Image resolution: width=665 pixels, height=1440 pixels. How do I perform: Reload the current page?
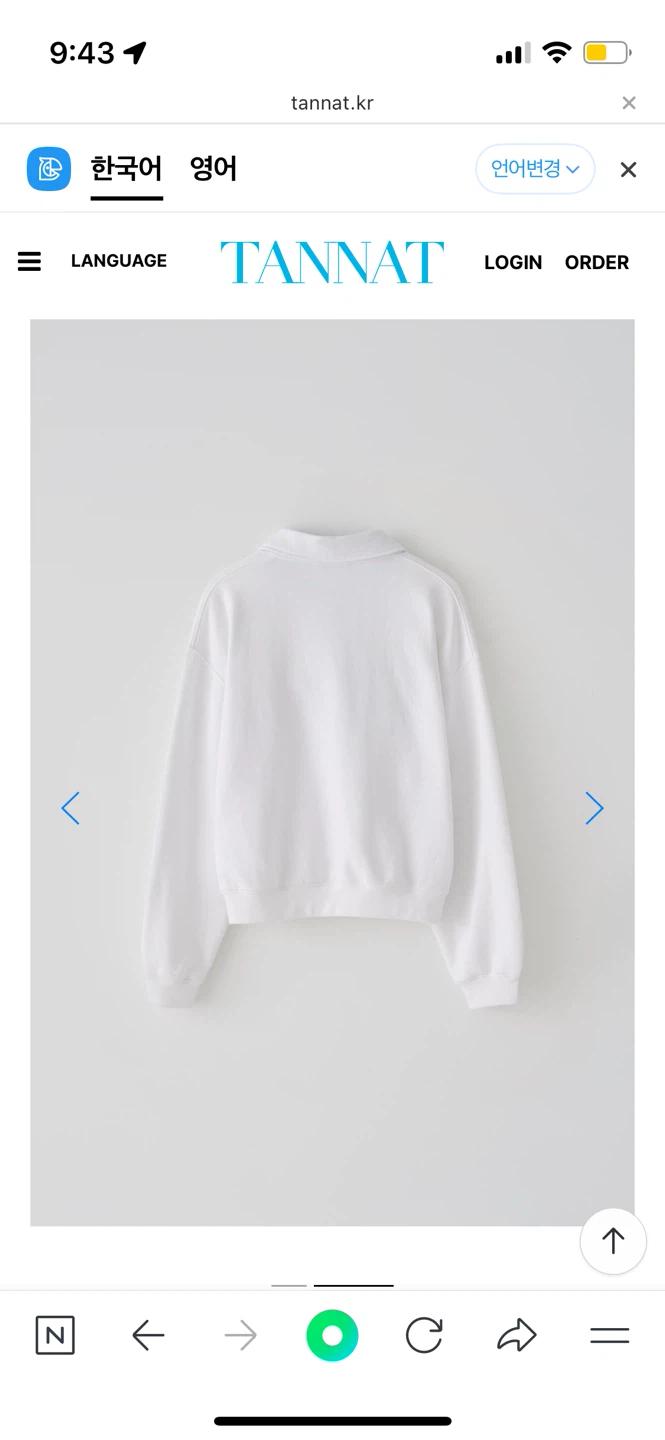click(424, 1335)
